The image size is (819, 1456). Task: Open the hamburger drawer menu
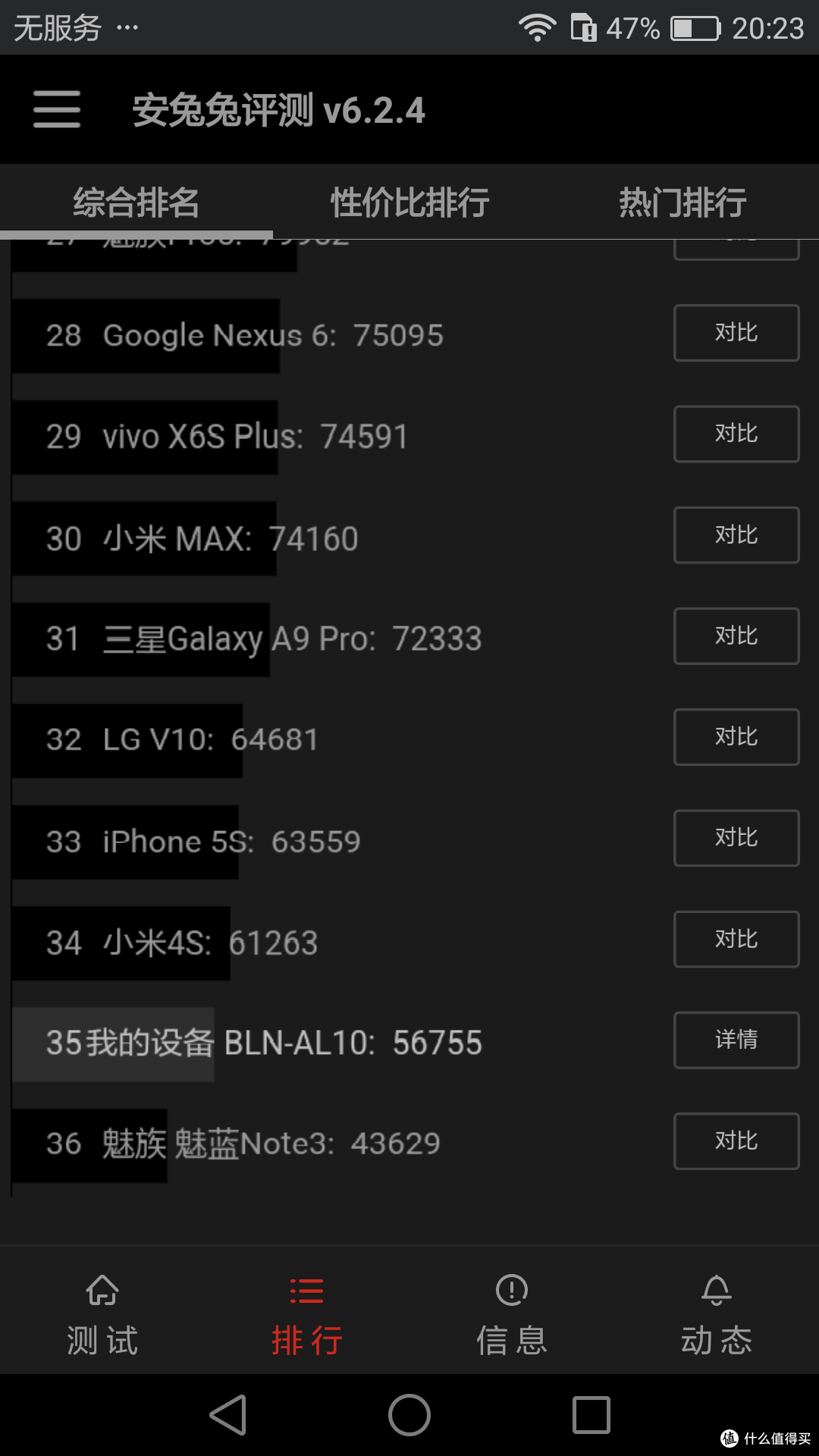click(57, 109)
